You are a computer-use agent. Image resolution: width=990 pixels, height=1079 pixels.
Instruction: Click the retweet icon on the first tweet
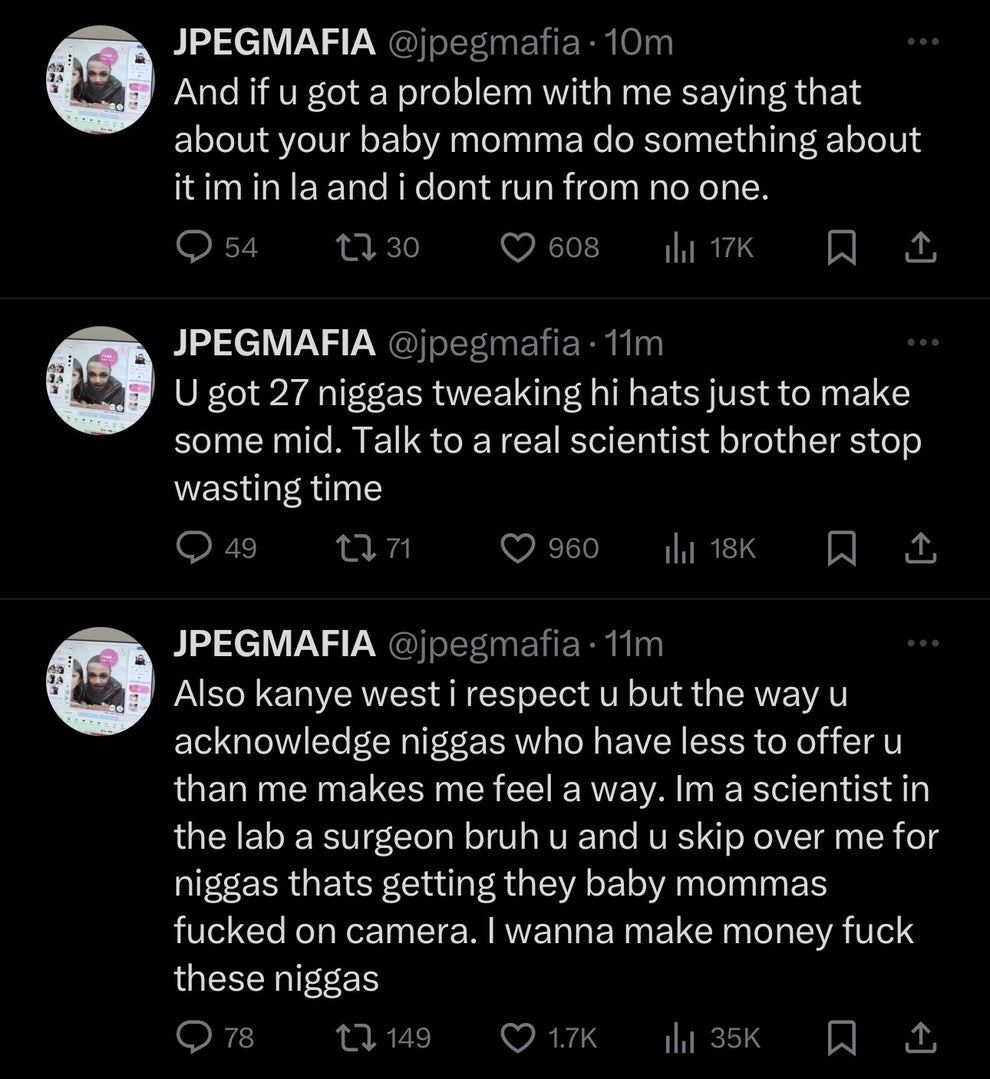tap(351, 248)
